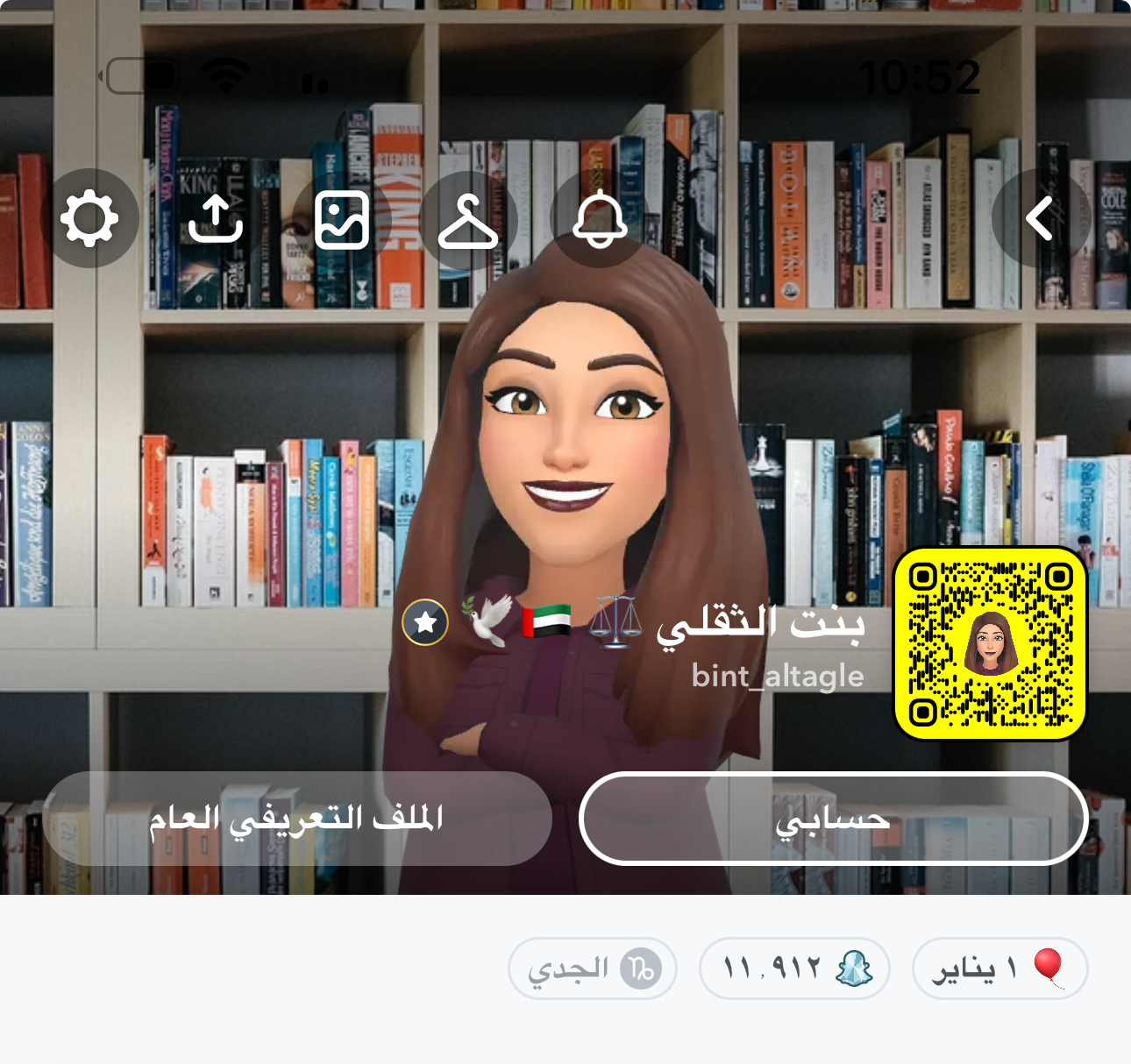Viewport: 1131px width, 1064px height.
Task: Tap the star badge beside the name
Action: tap(425, 622)
